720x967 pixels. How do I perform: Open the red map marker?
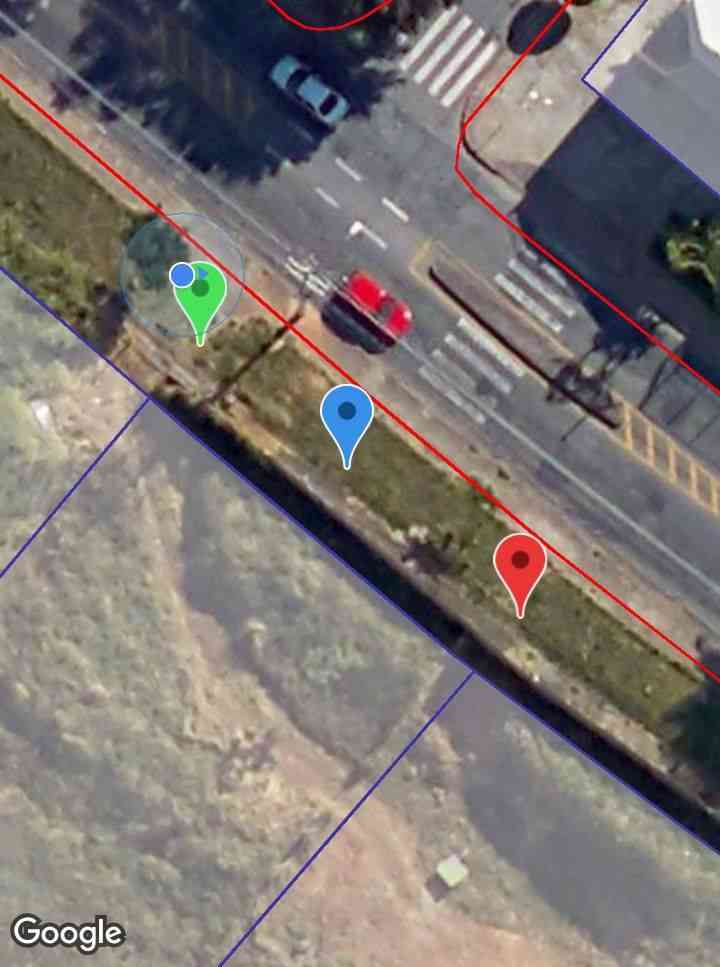coord(520,564)
